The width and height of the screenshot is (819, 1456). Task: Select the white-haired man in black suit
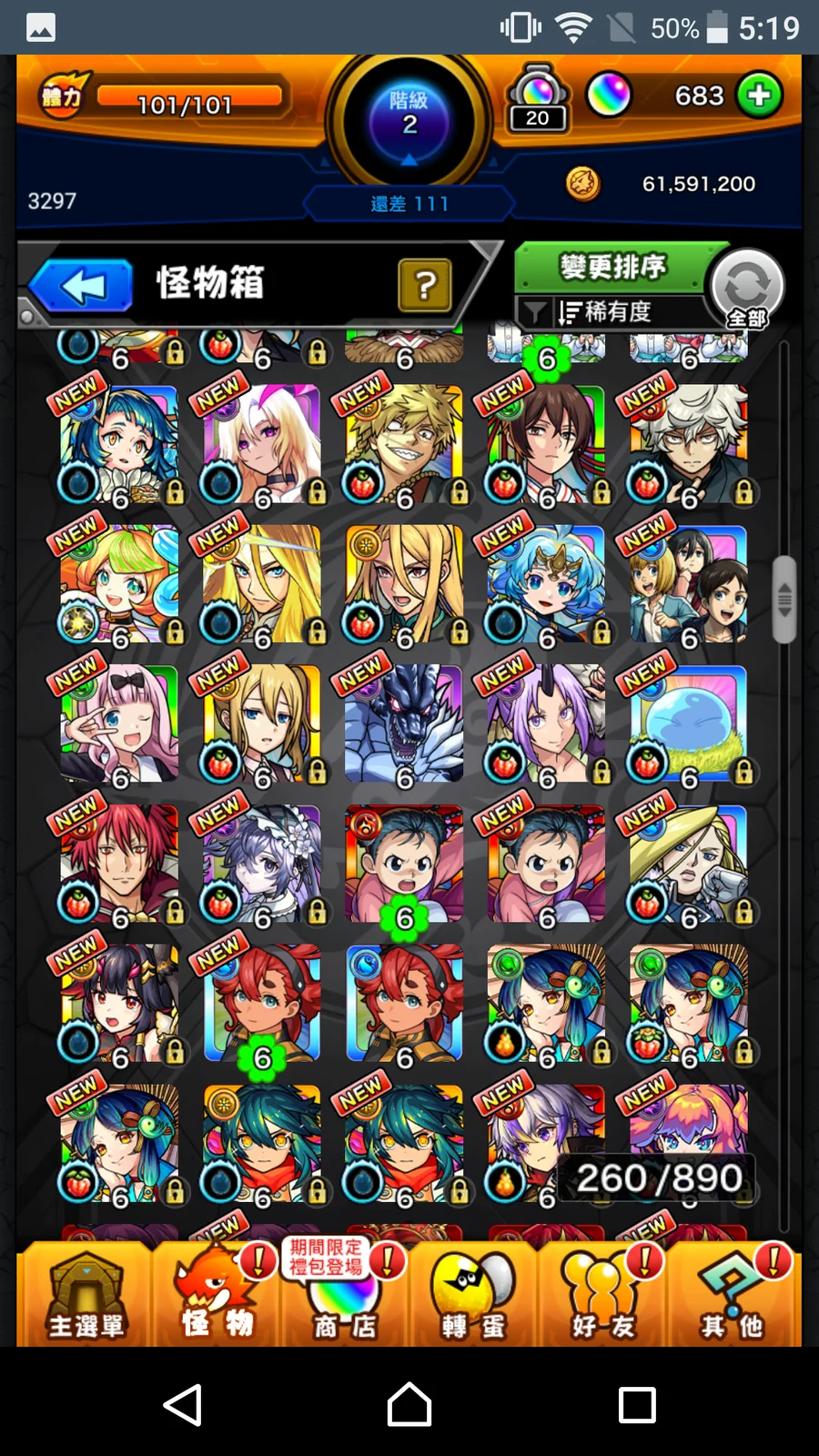[689, 443]
